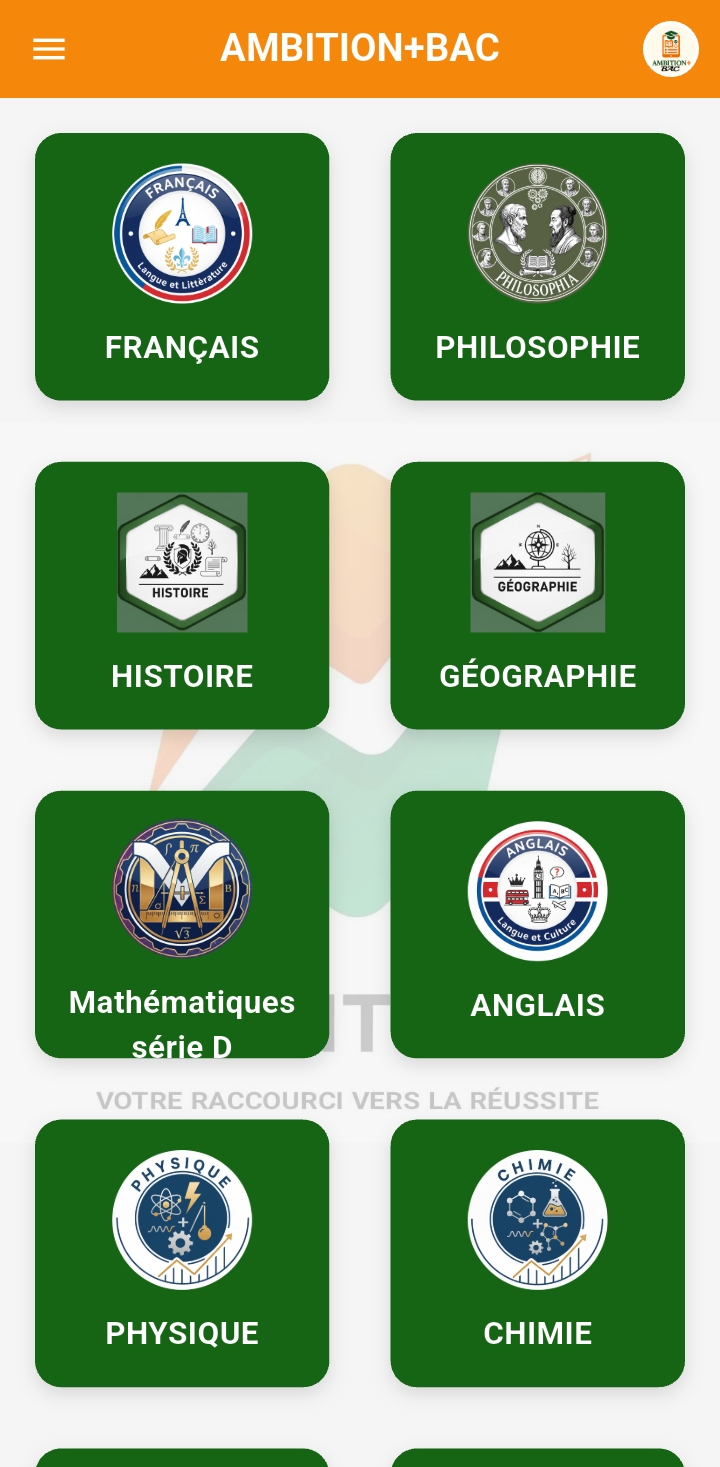Open the FRANÇAIS subject card
The height and width of the screenshot is (1467, 720).
[x=182, y=265]
